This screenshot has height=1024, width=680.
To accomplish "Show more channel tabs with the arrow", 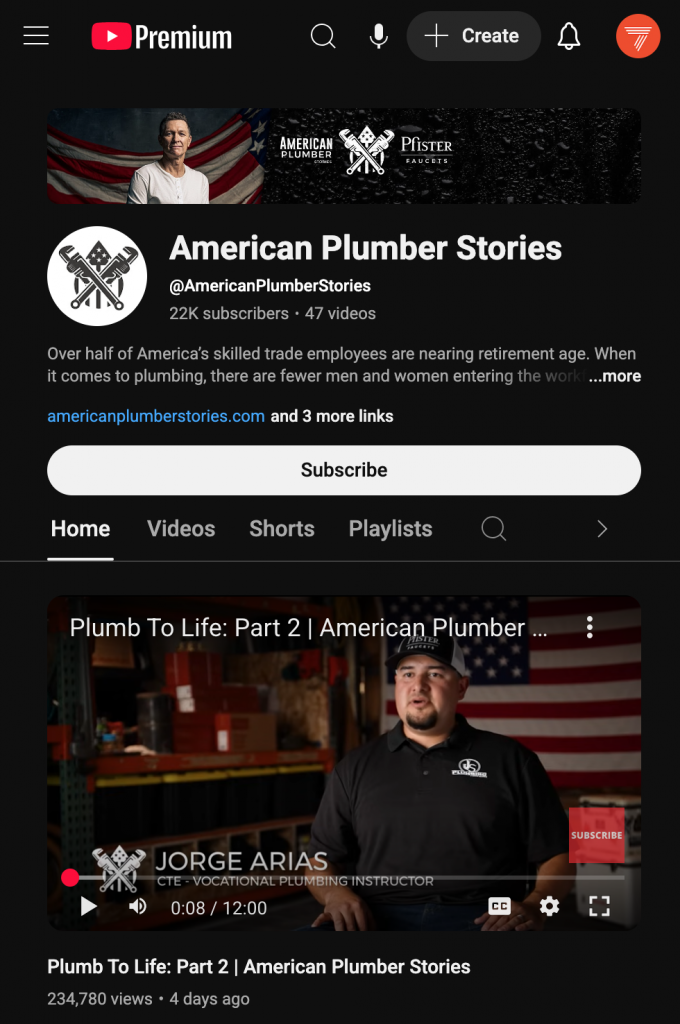I will click(602, 529).
